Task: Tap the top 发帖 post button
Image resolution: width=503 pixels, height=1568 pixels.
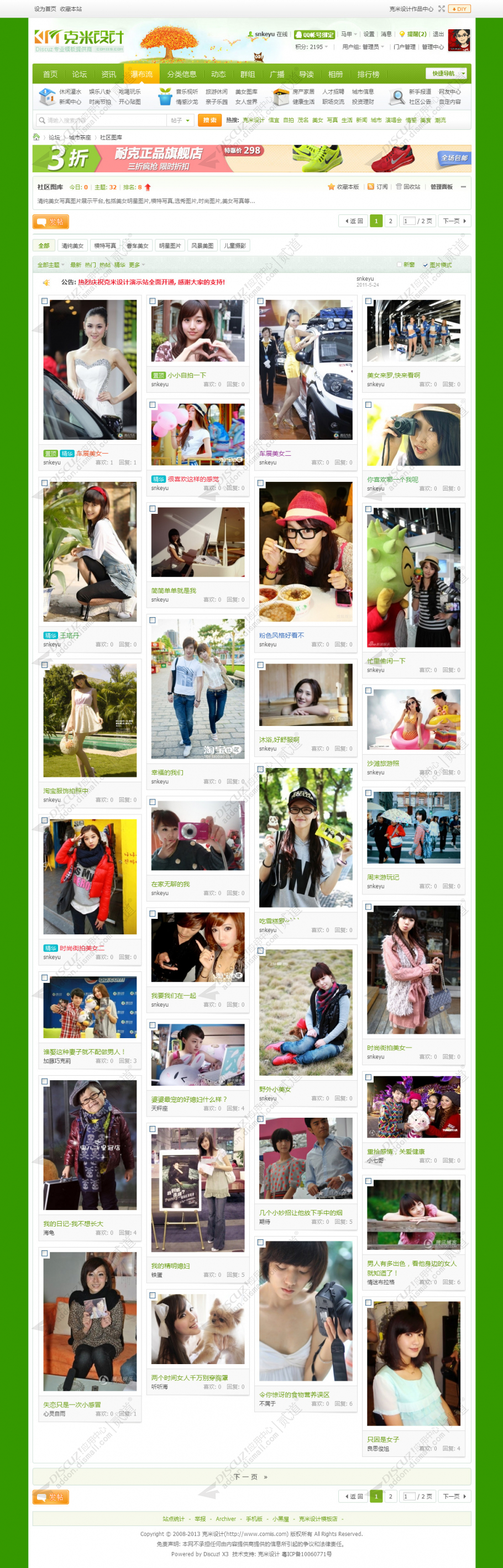Action: point(50,222)
